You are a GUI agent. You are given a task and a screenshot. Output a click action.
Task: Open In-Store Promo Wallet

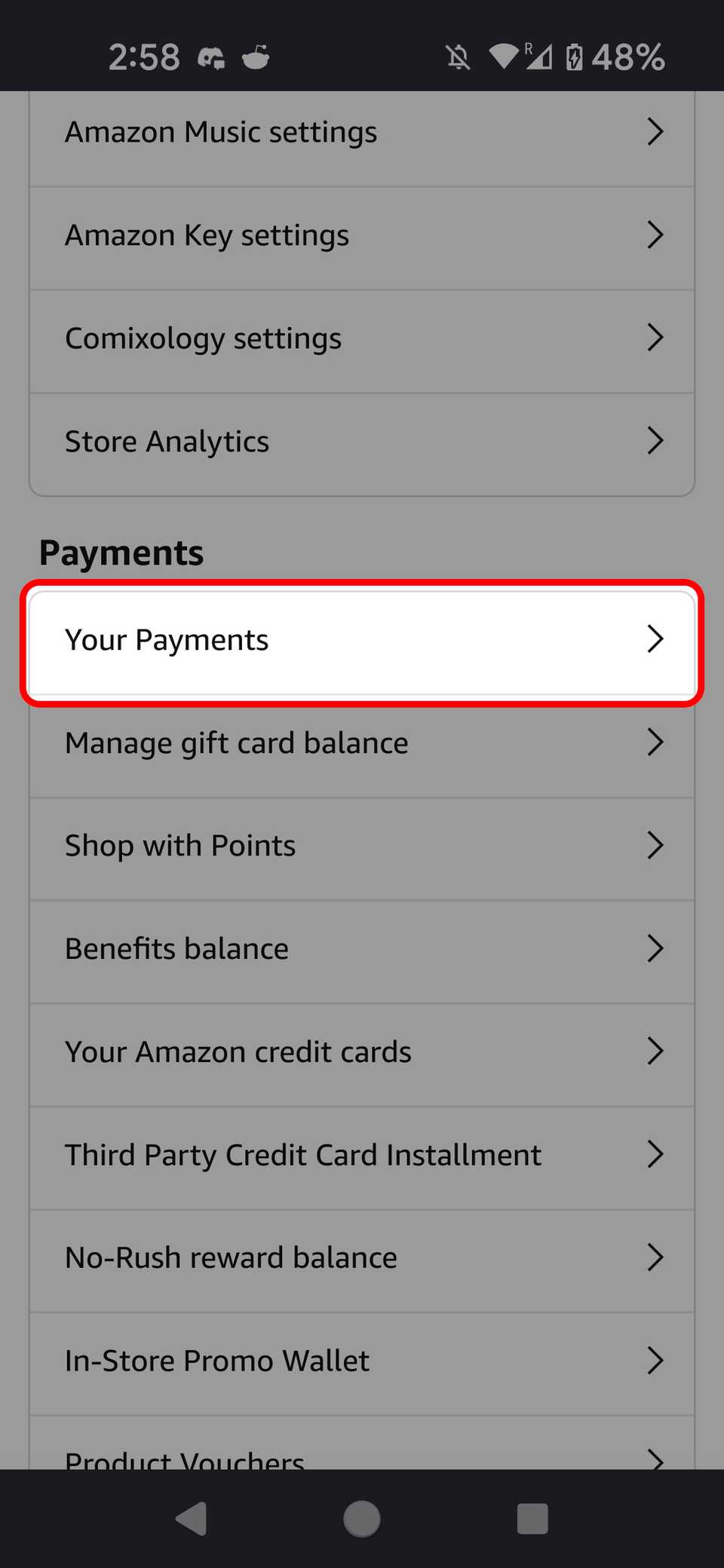(362, 1360)
